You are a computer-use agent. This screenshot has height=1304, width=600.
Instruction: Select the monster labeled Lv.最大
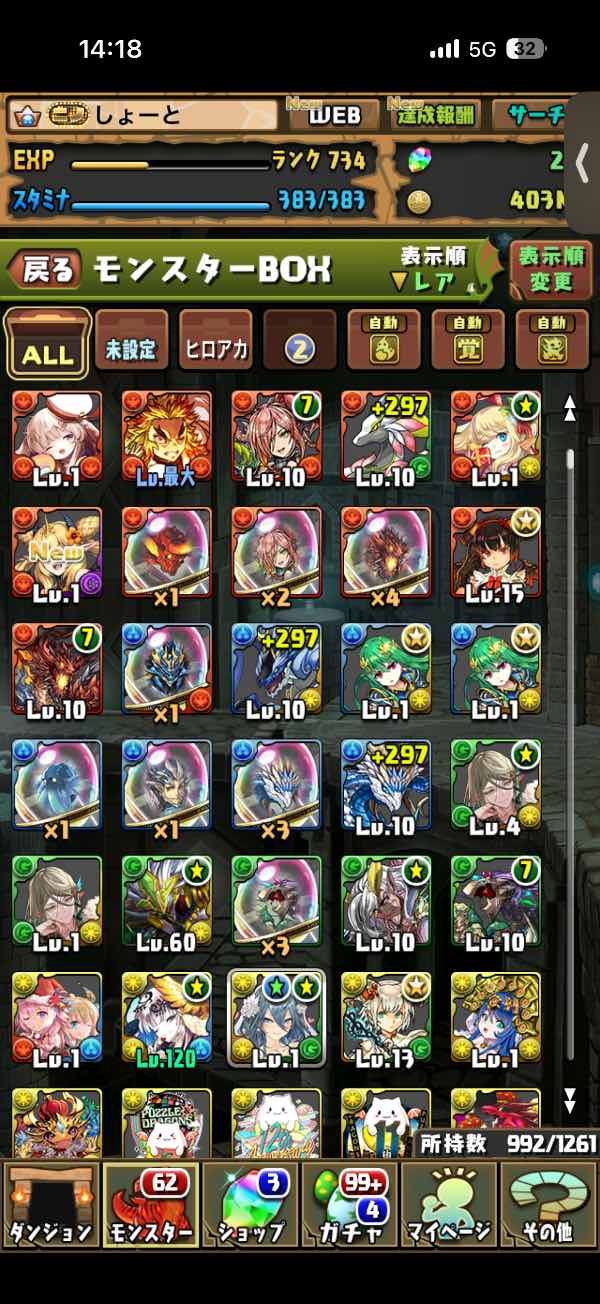(167, 436)
